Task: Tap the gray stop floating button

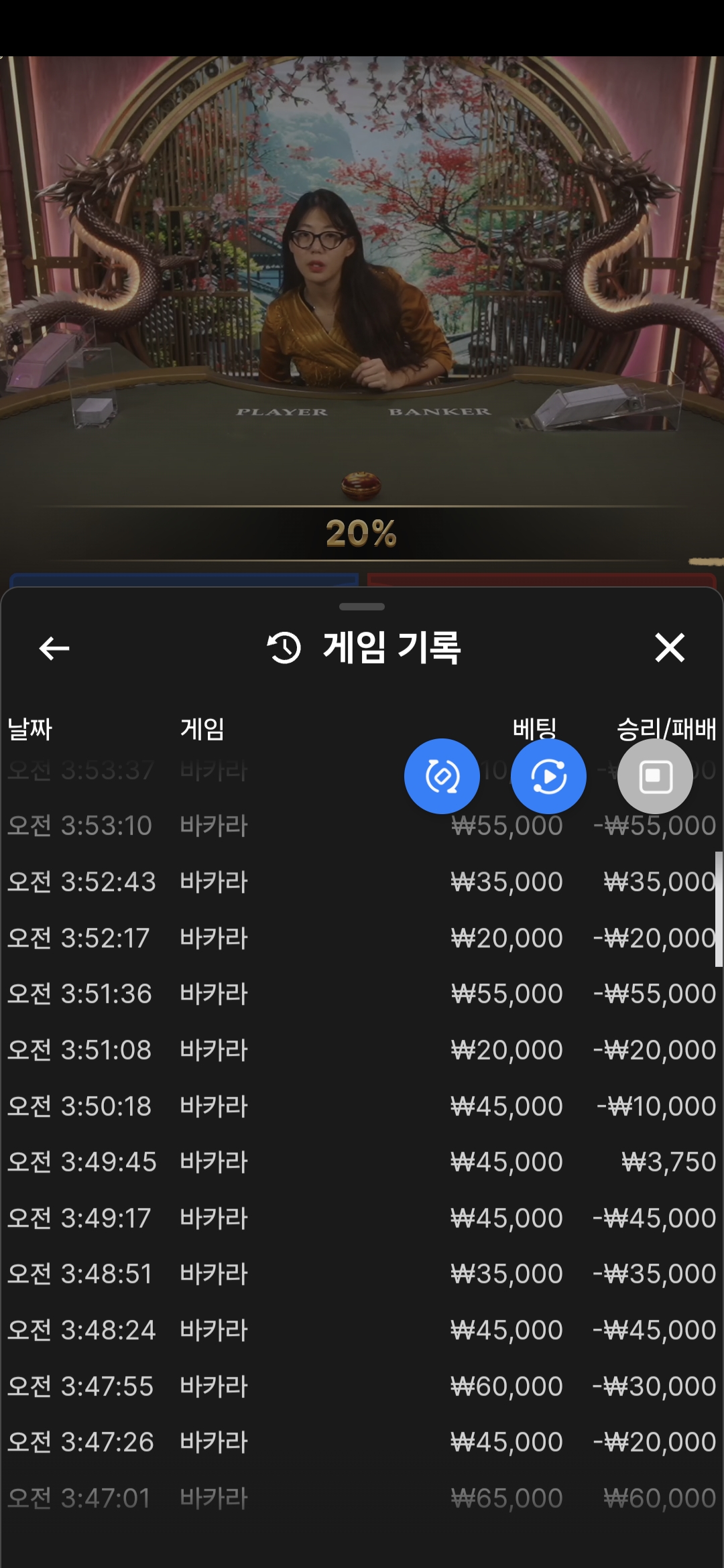Action: [655, 777]
